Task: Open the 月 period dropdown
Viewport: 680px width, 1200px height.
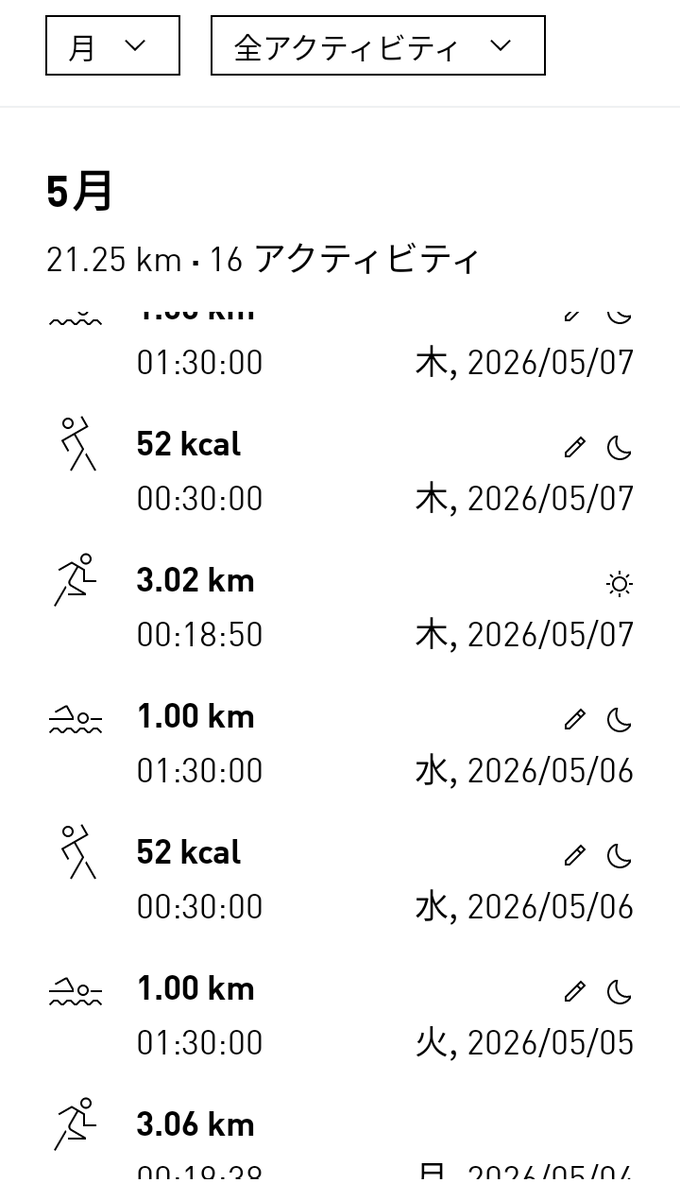Action: (112, 45)
